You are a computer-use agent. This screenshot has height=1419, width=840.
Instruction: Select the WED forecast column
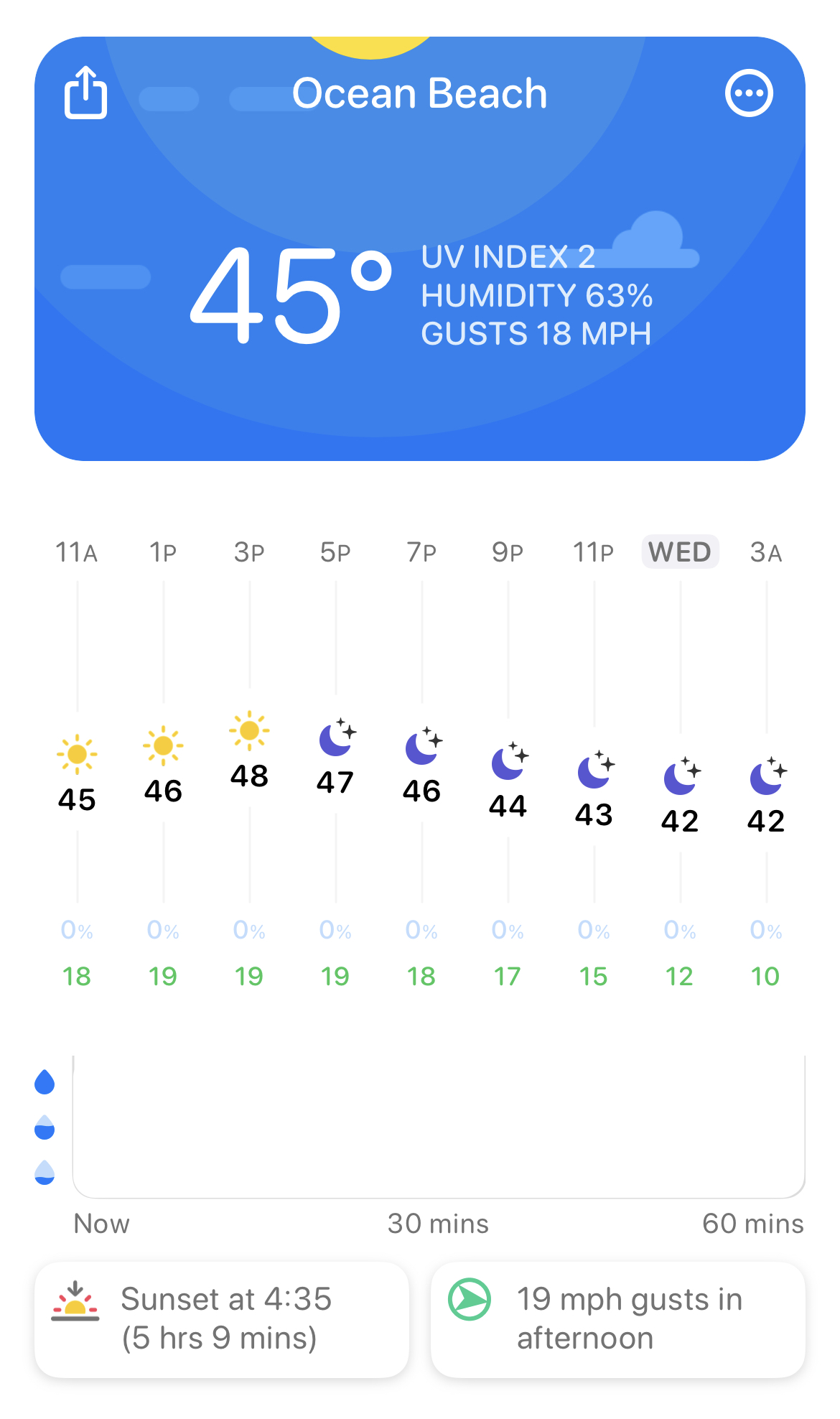point(680,765)
